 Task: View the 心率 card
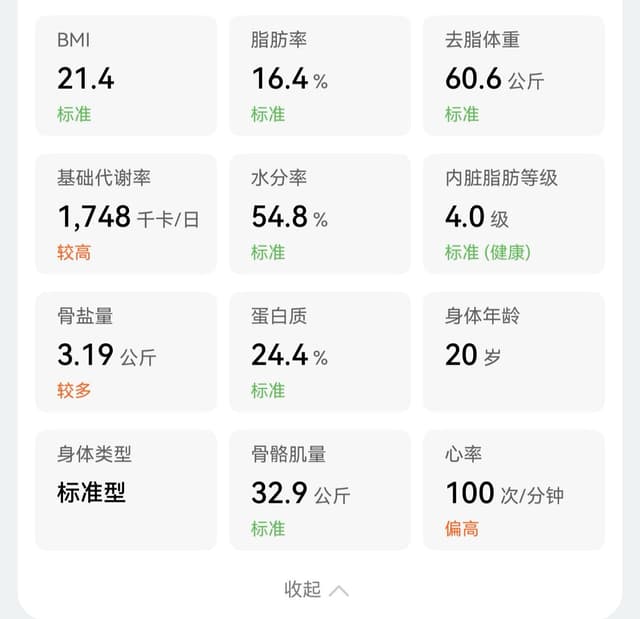514,490
